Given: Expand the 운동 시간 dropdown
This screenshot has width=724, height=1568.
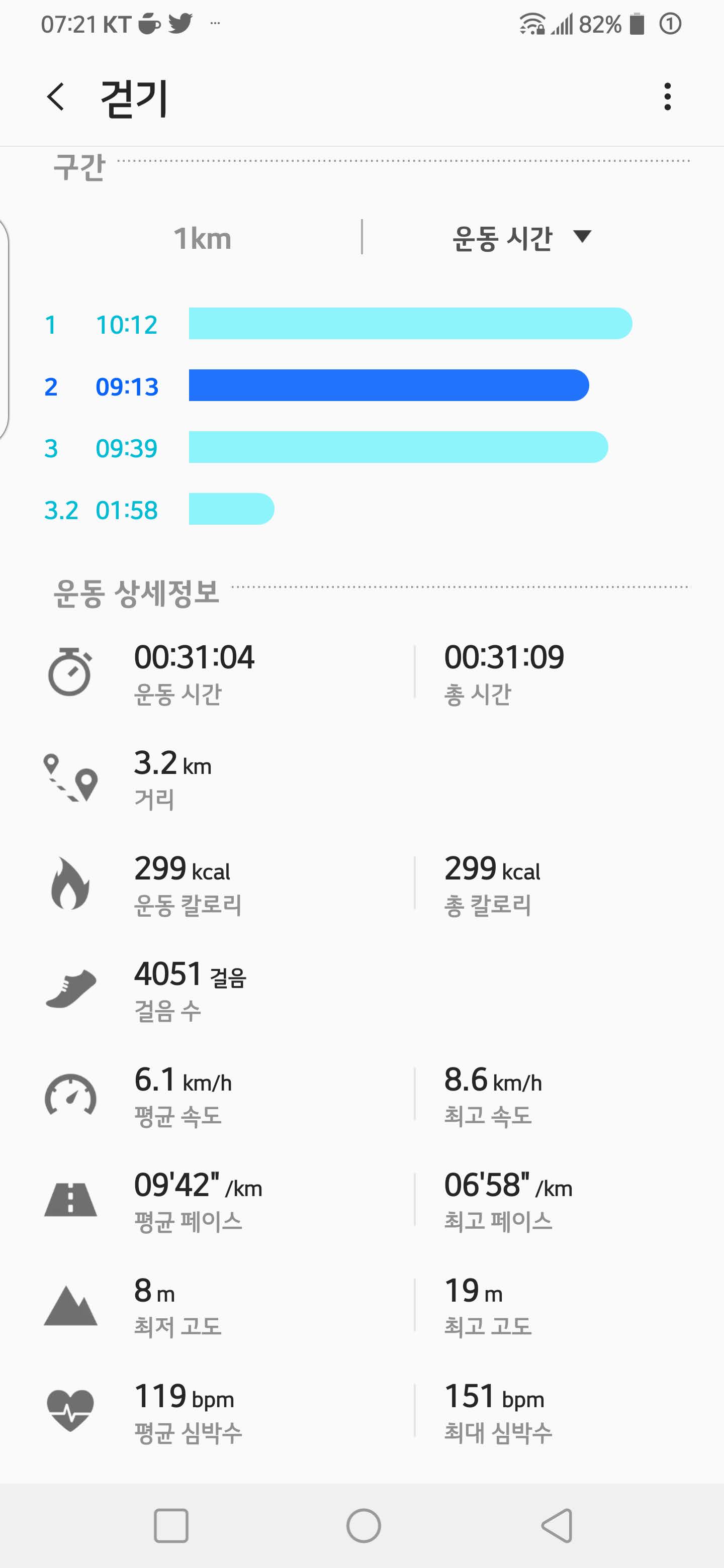Looking at the screenshot, I should click(x=522, y=238).
